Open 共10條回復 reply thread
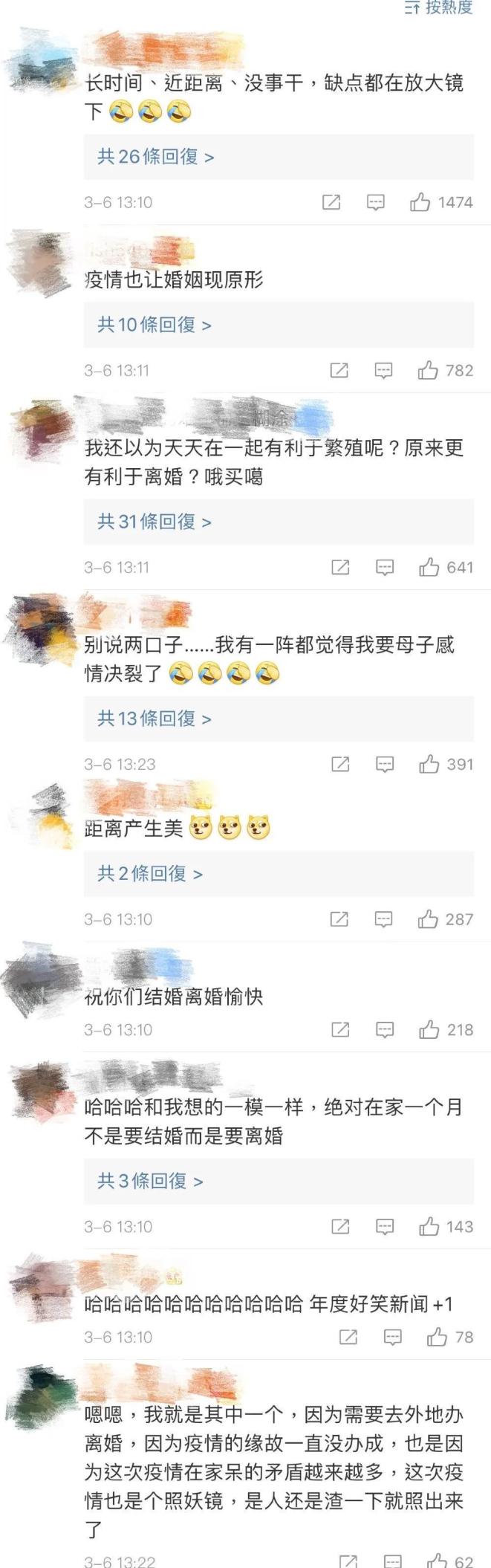The width and height of the screenshot is (491, 1568). pyautogui.click(x=155, y=325)
